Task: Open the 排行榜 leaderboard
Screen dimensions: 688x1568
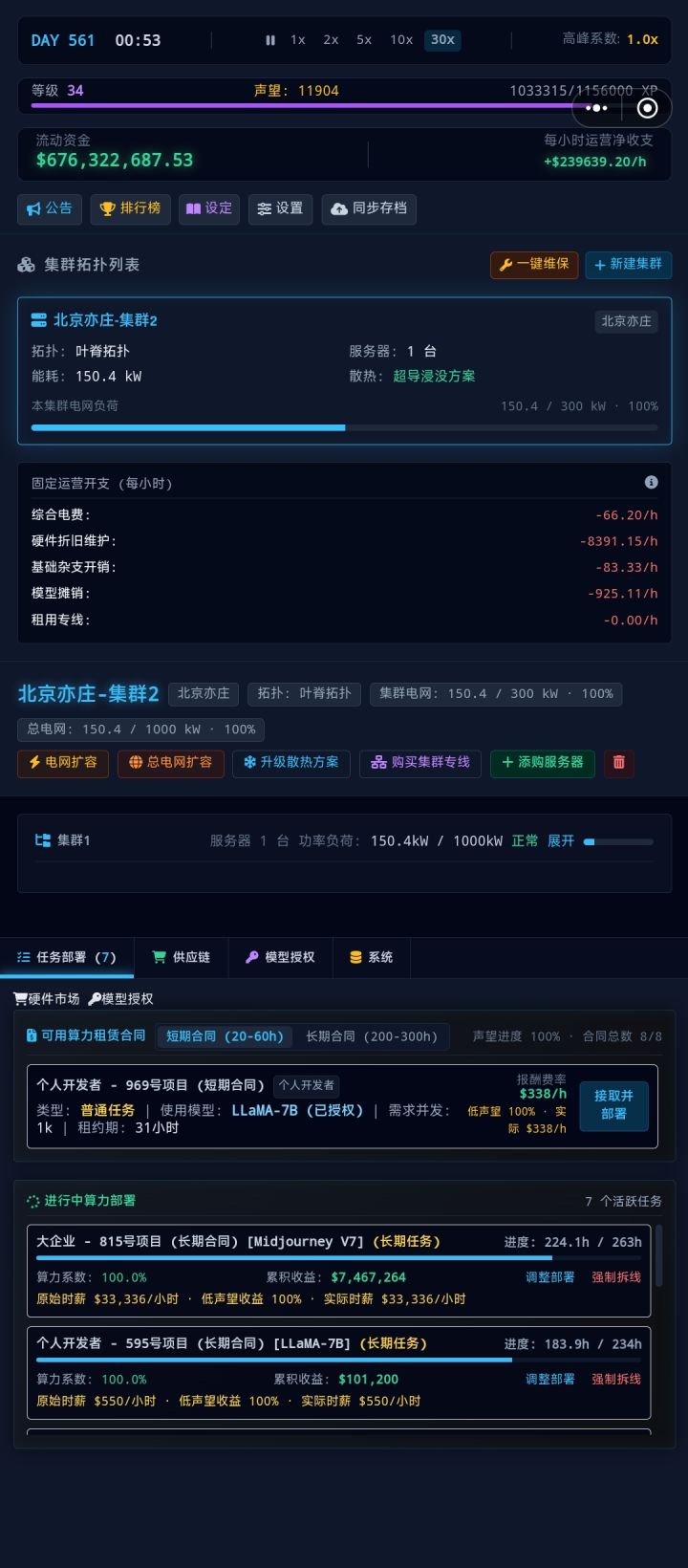Action: tap(130, 208)
